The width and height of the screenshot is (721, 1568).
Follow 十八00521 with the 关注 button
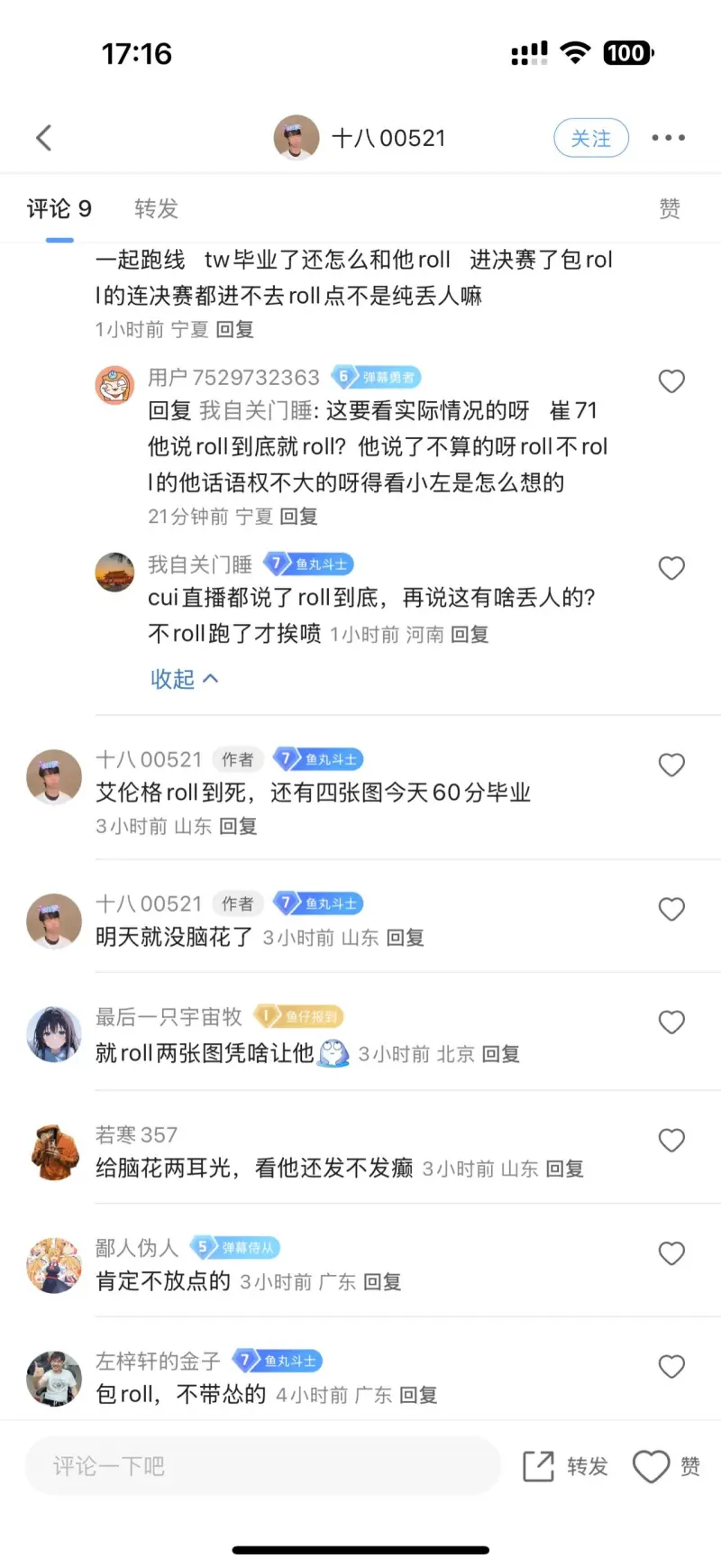(x=590, y=138)
